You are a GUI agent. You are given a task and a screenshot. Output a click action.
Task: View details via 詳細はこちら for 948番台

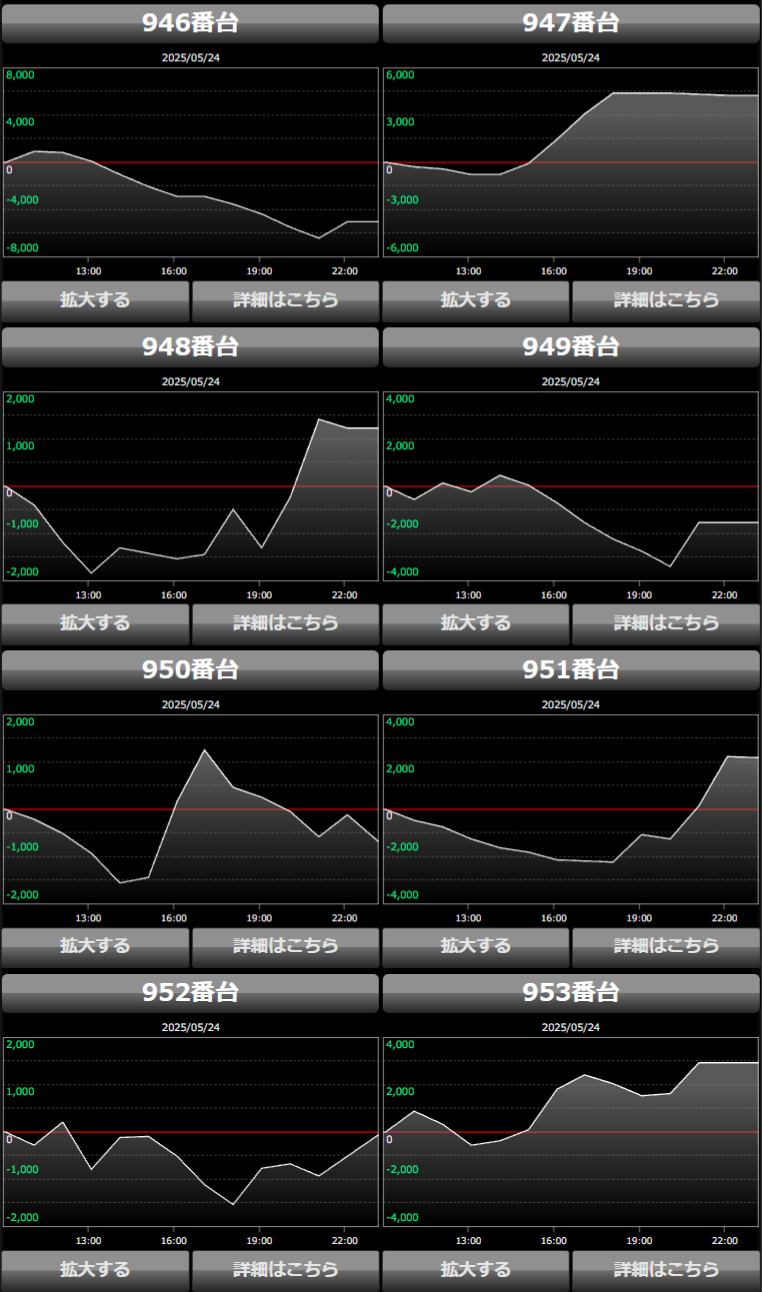click(286, 623)
